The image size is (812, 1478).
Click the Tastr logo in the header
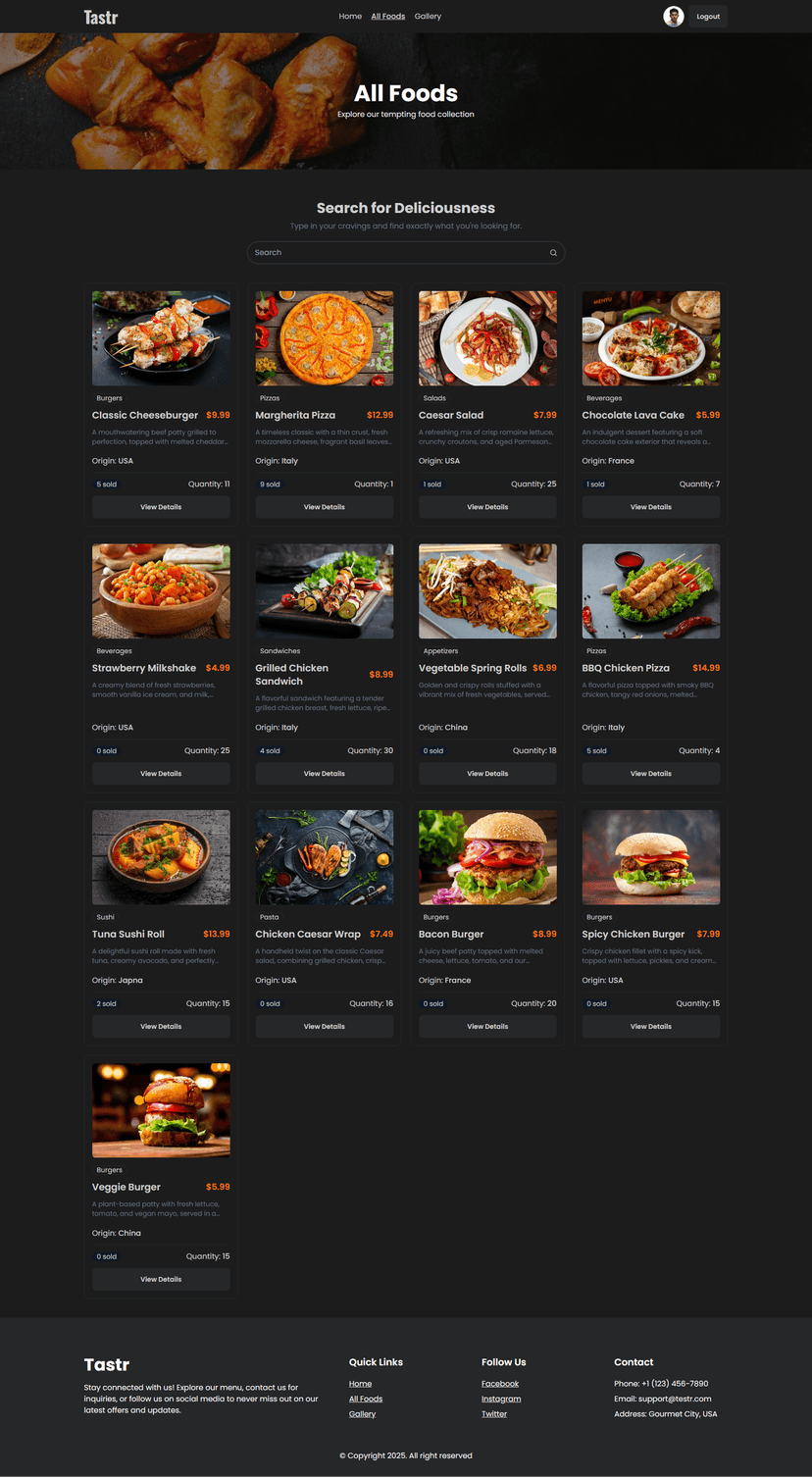point(101,16)
